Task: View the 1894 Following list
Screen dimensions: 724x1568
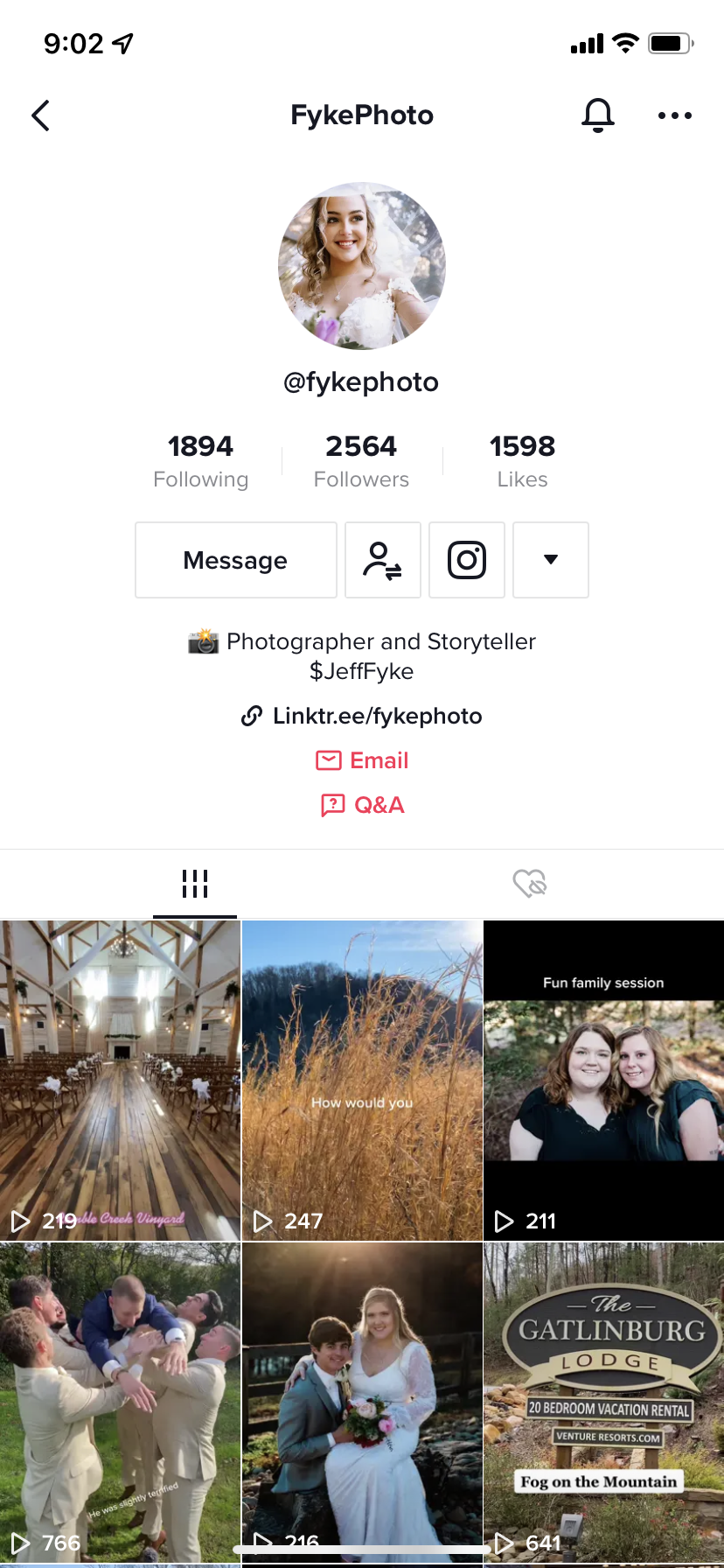Action: click(x=200, y=461)
